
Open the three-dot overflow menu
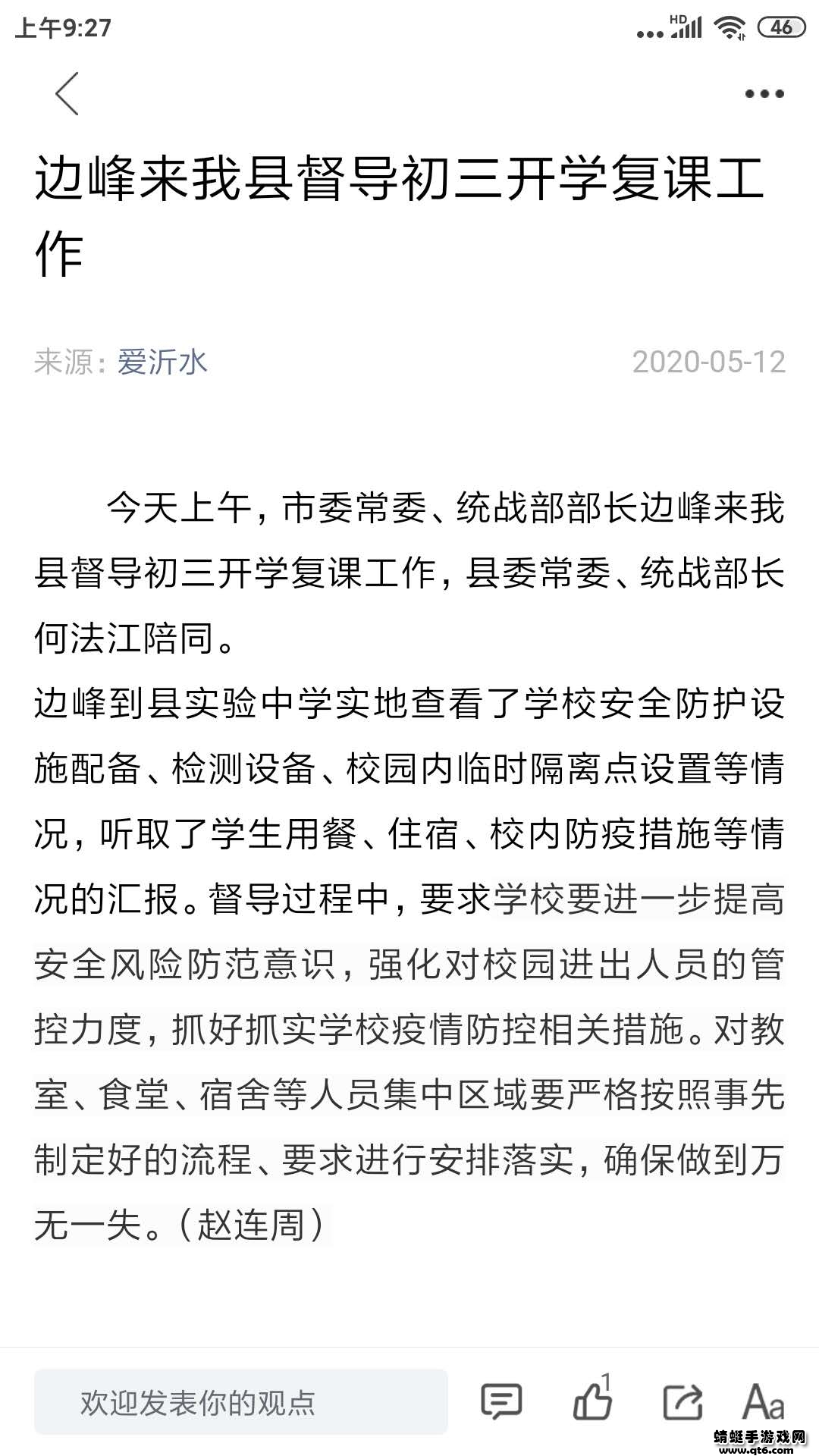point(764,94)
